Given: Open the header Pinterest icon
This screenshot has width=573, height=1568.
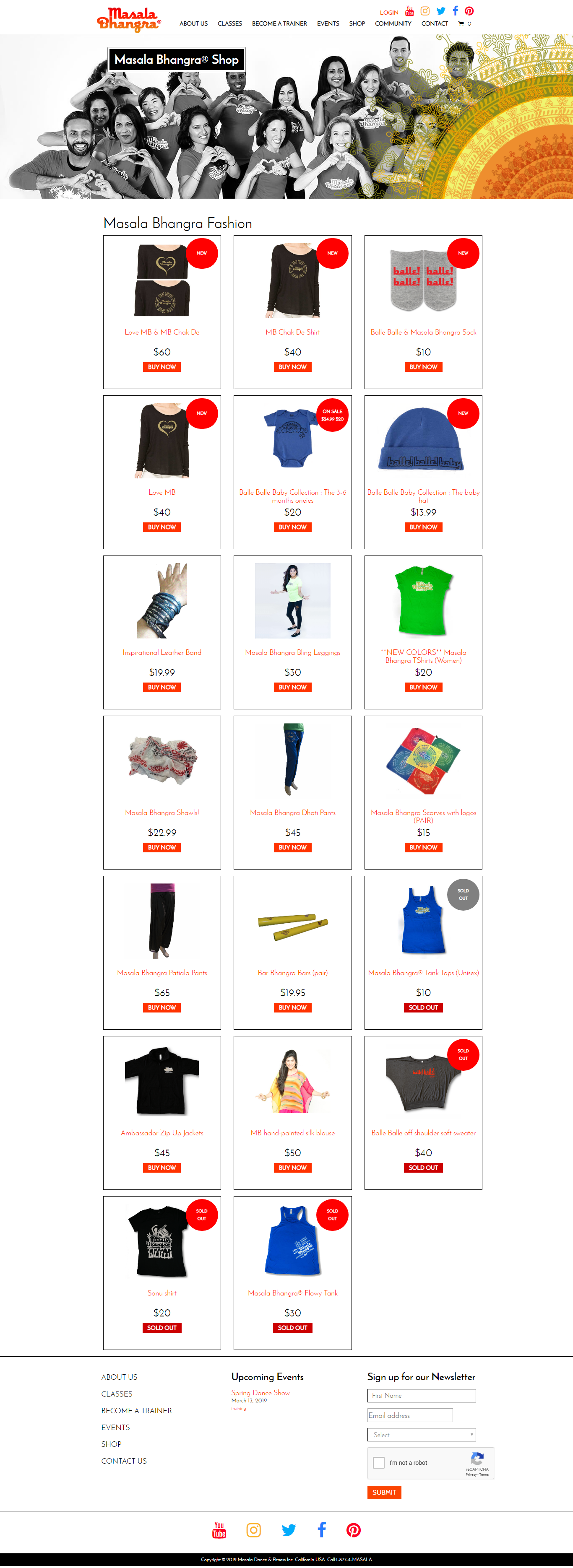Looking at the screenshot, I should click(469, 11).
